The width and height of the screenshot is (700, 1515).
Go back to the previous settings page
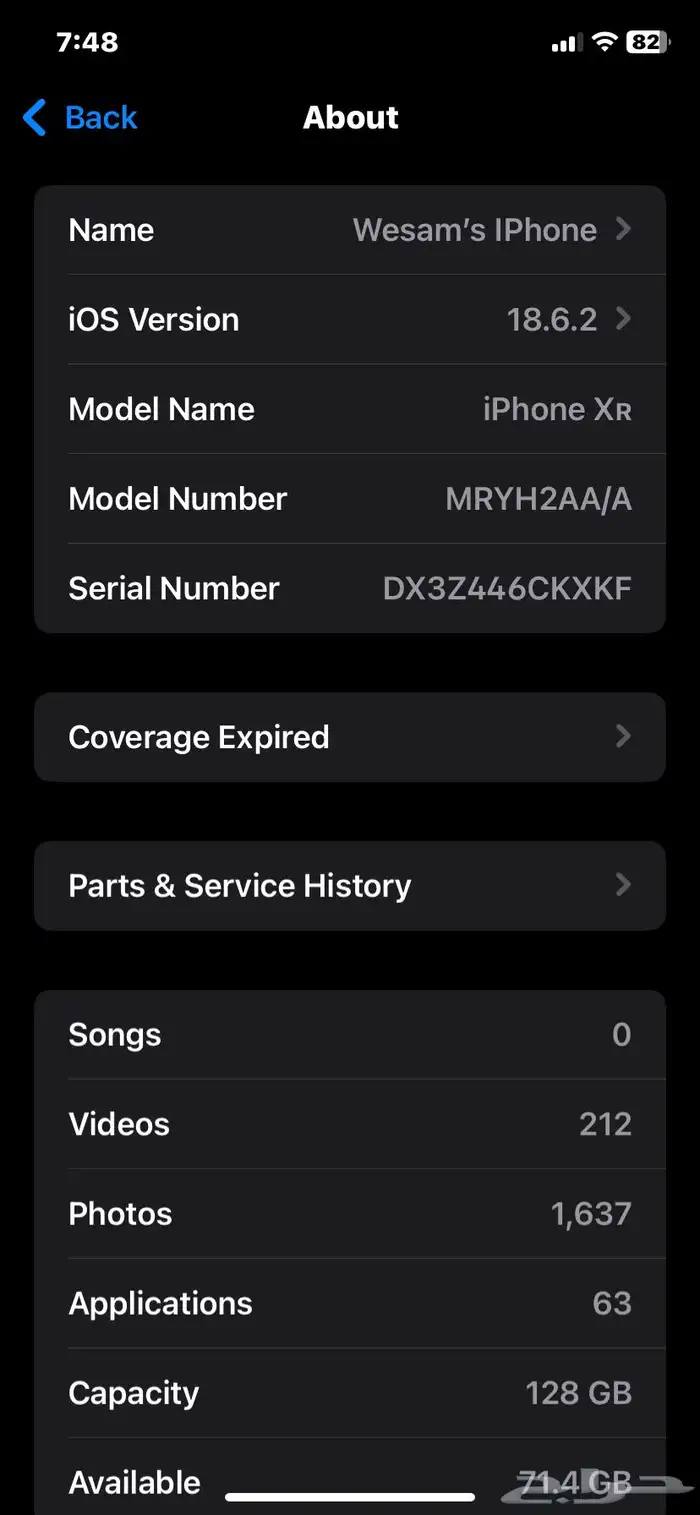[80, 118]
